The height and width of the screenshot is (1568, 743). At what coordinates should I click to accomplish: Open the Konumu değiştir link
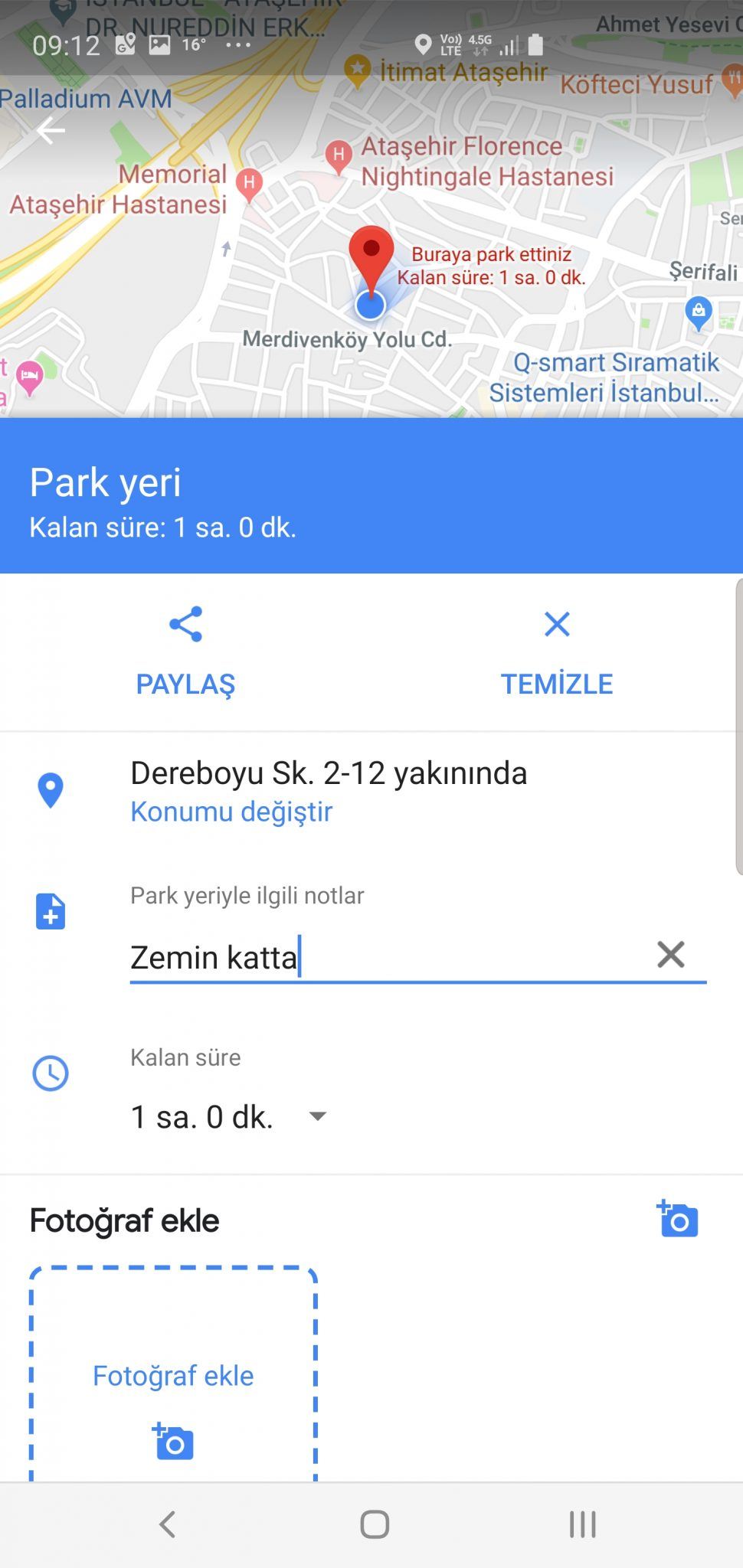231,812
